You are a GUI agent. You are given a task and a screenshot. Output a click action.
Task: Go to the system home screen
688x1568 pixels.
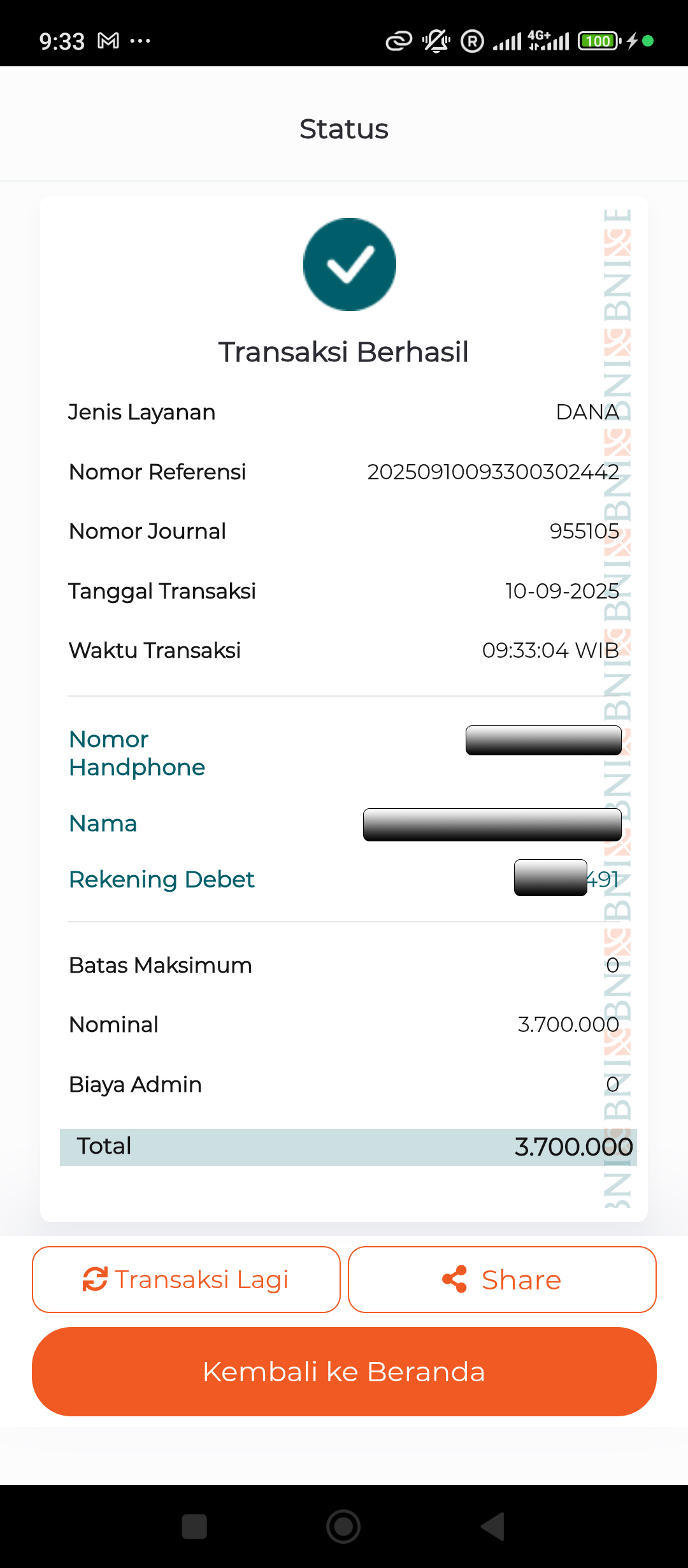[343, 1527]
